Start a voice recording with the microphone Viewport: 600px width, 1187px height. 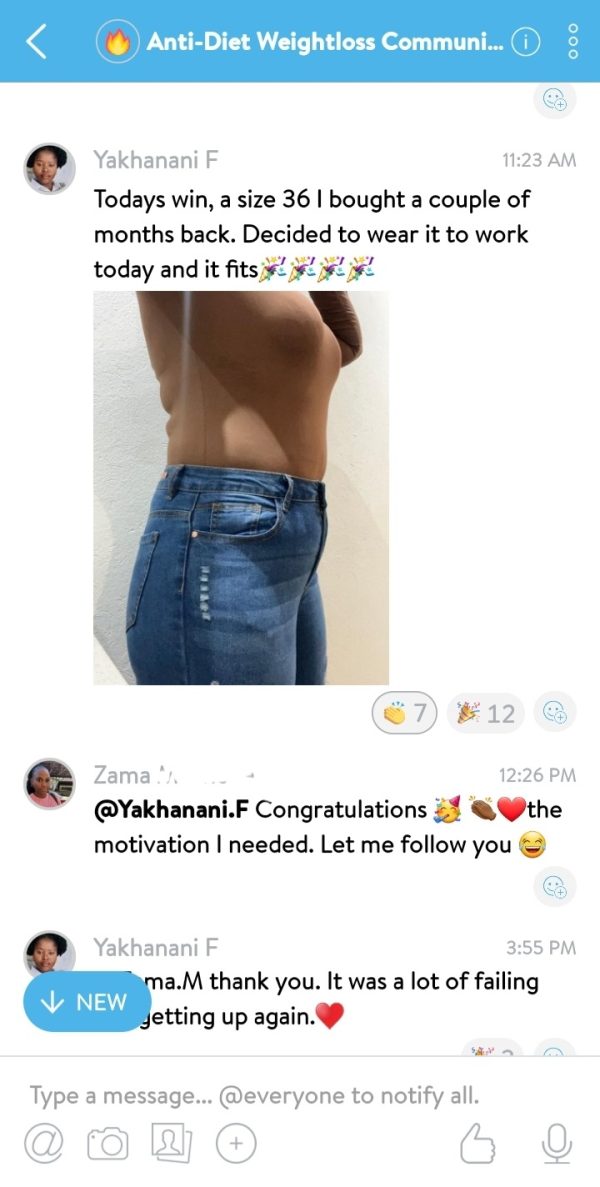(x=555, y=1143)
